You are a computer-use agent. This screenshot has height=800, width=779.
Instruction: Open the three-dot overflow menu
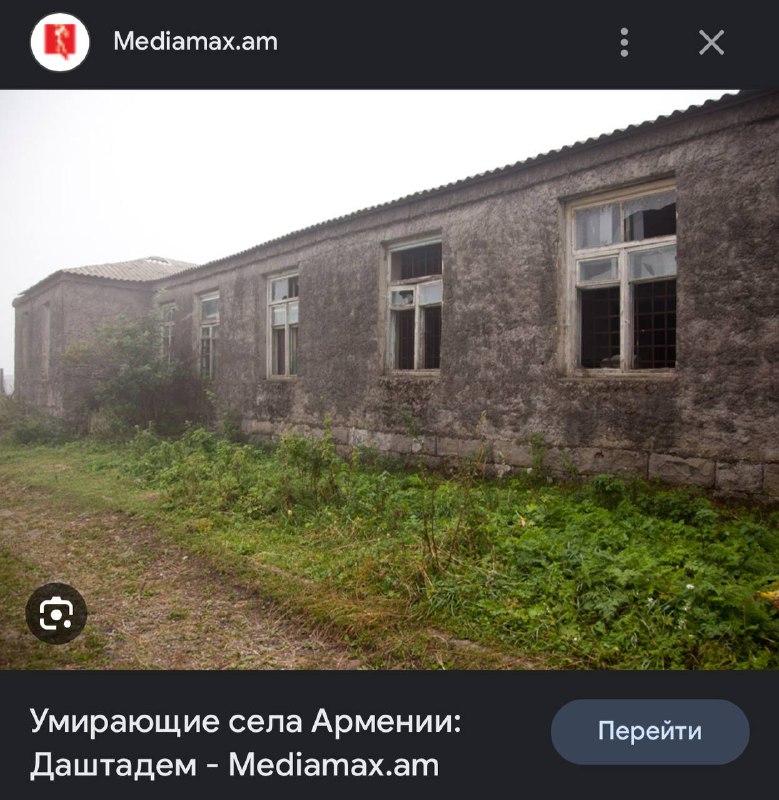pos(624,42)
